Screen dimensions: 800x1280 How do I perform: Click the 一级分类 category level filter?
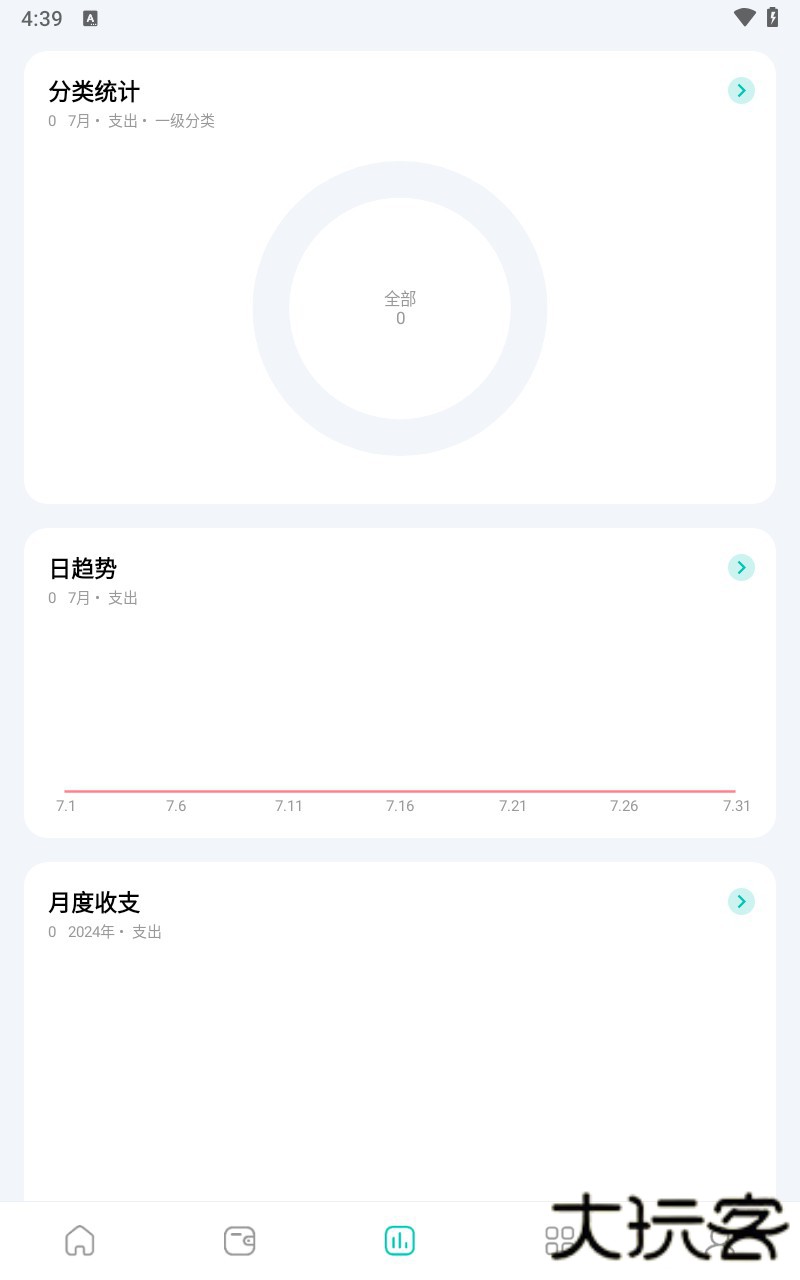click(x=188, y=121)
